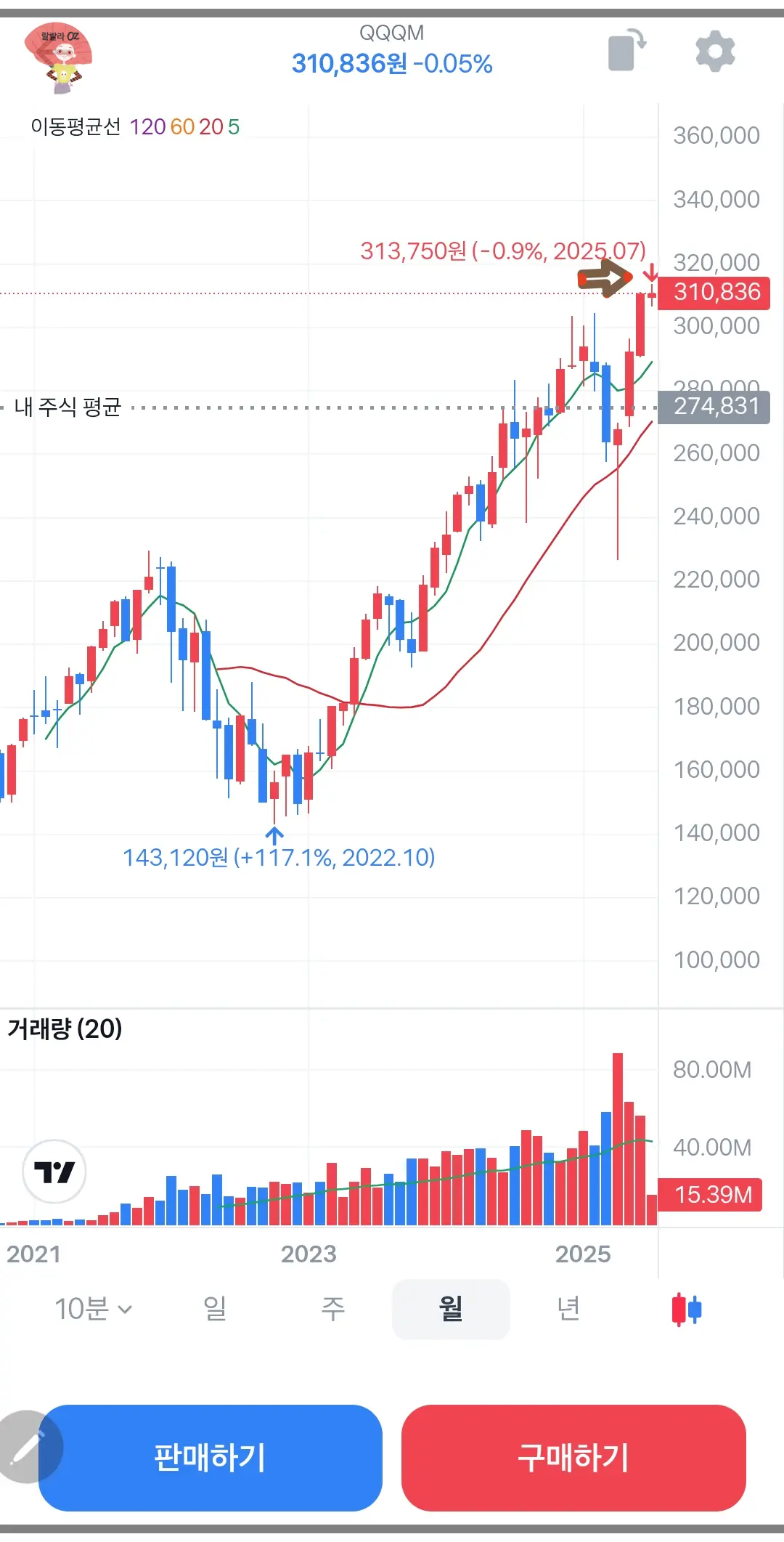Click the TradingView logo in volume panel
The height and width of the screenshot is (1542, 784).
54,1172
